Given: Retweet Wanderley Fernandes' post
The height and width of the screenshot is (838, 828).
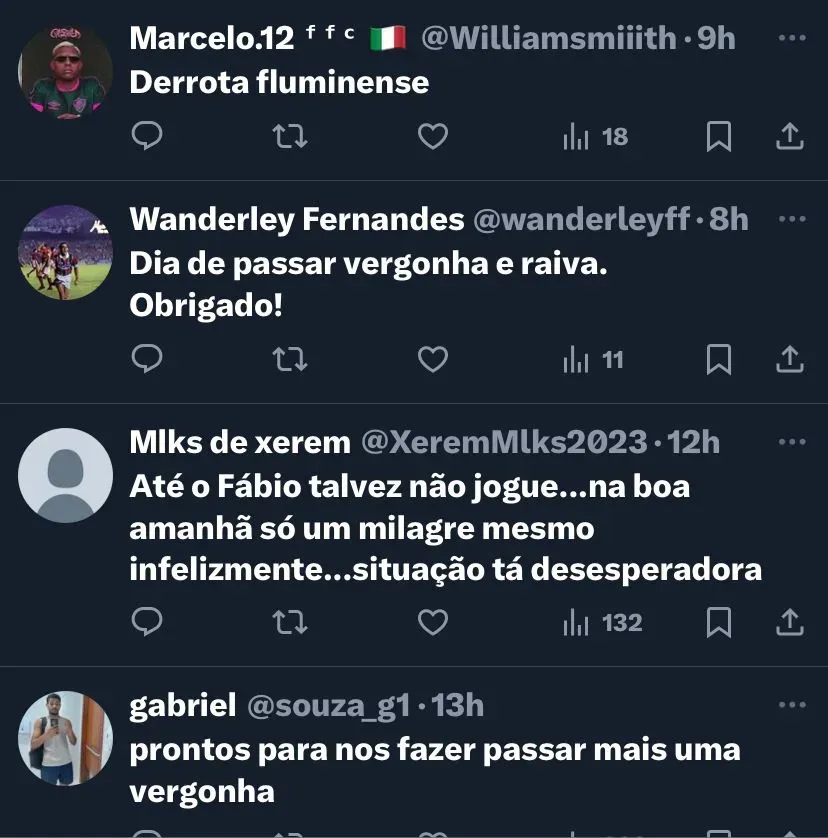Looking at the screenshot, I should click(x=290, y=358).
